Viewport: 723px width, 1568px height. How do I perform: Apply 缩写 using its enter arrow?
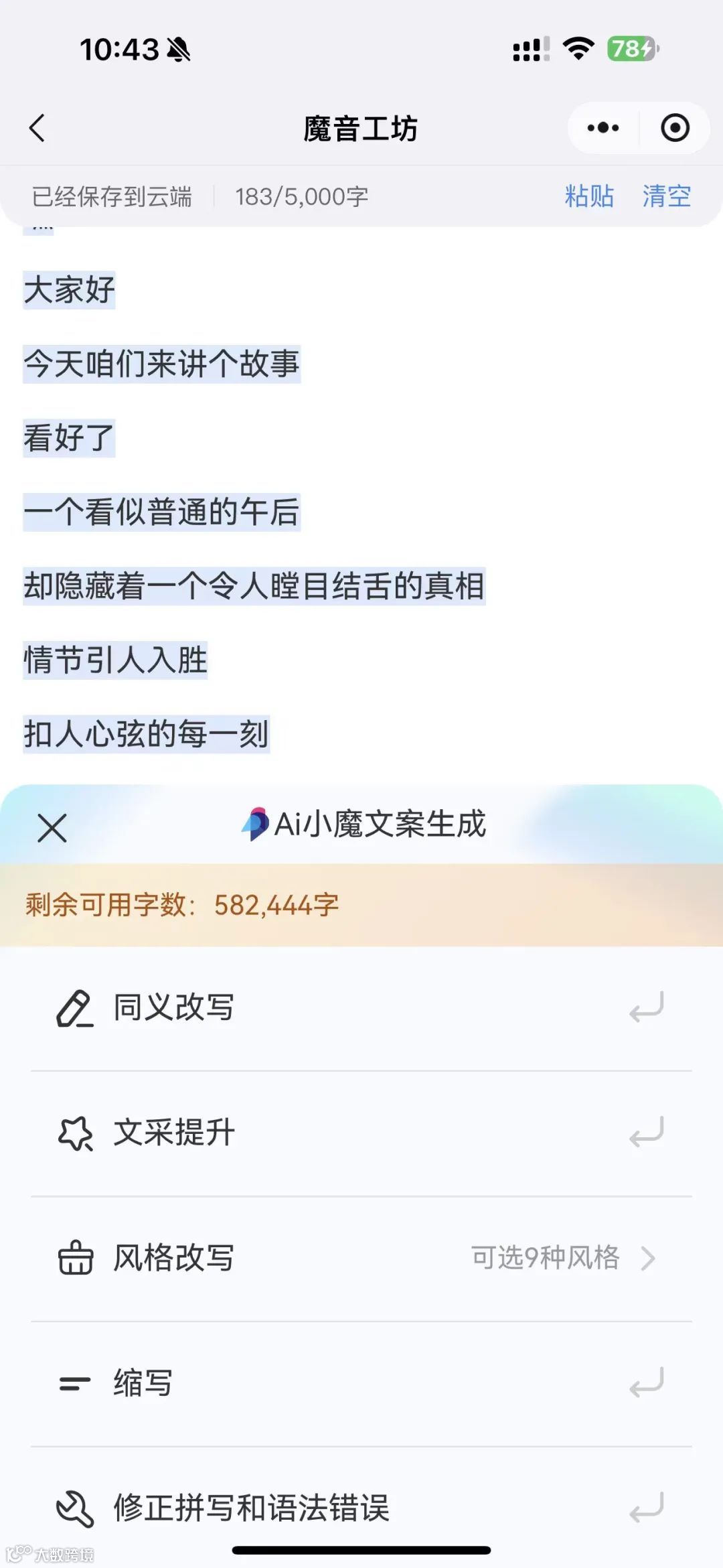646,1381
